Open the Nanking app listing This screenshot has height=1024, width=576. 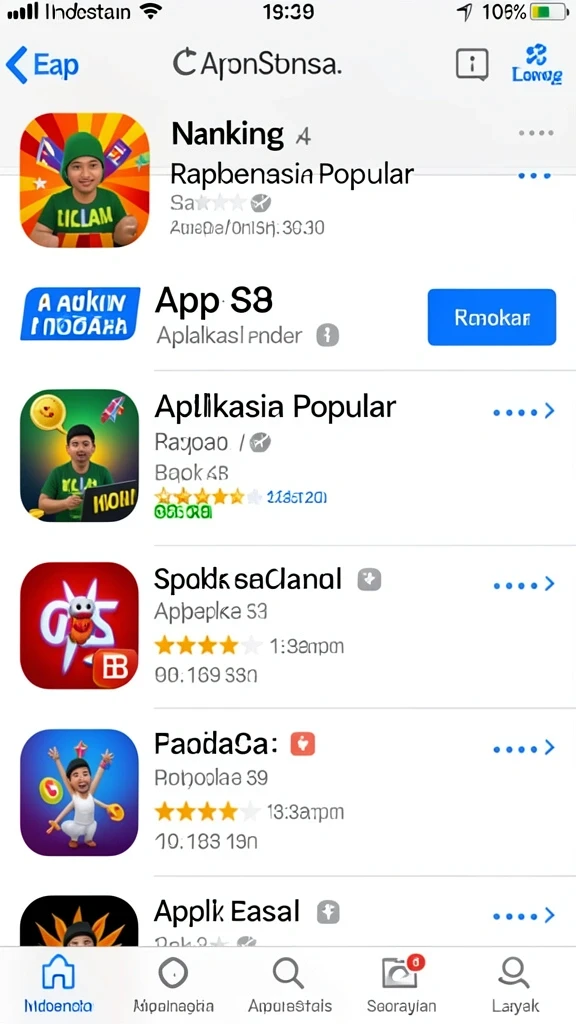288,180
